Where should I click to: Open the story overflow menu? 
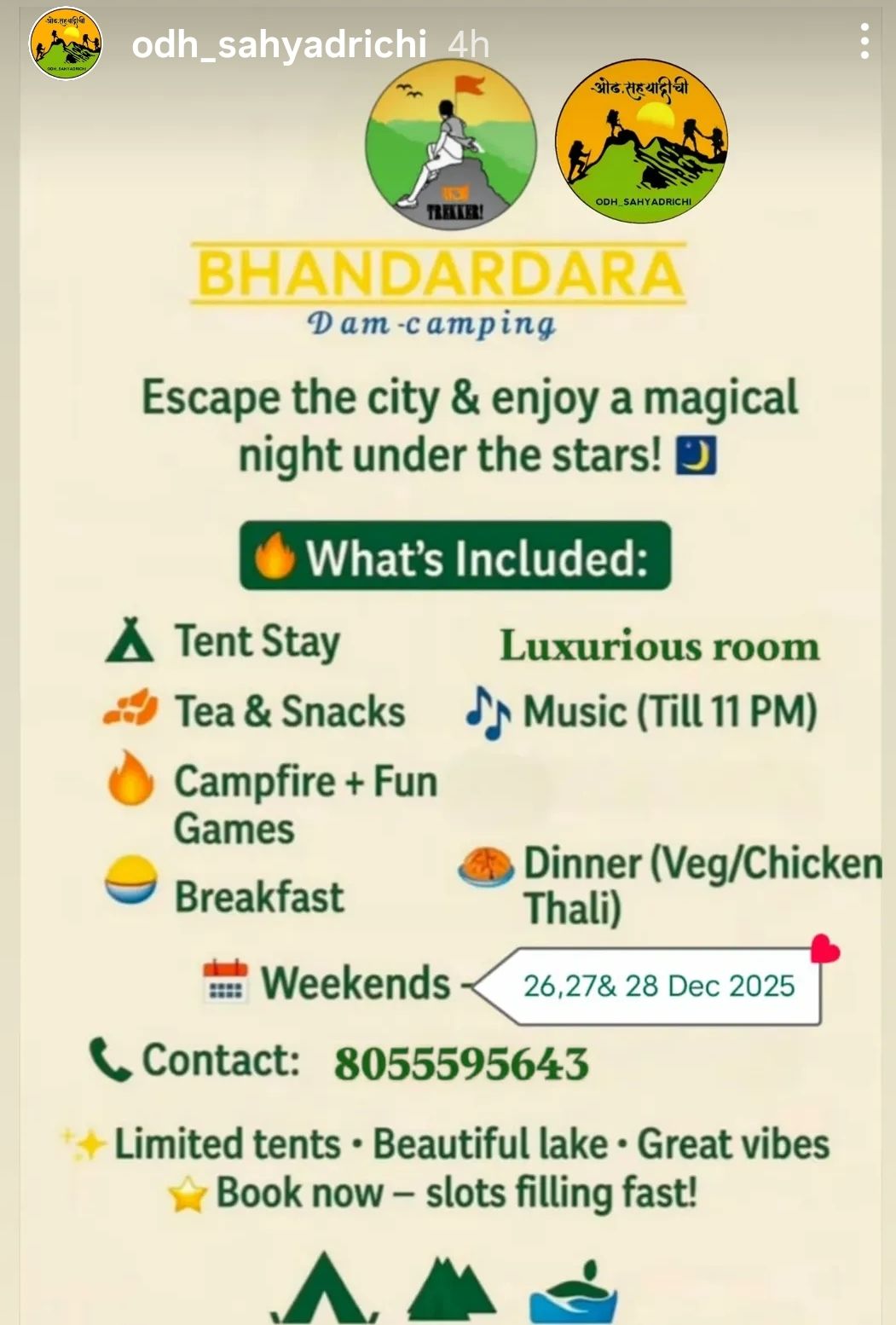pos(864,41)
